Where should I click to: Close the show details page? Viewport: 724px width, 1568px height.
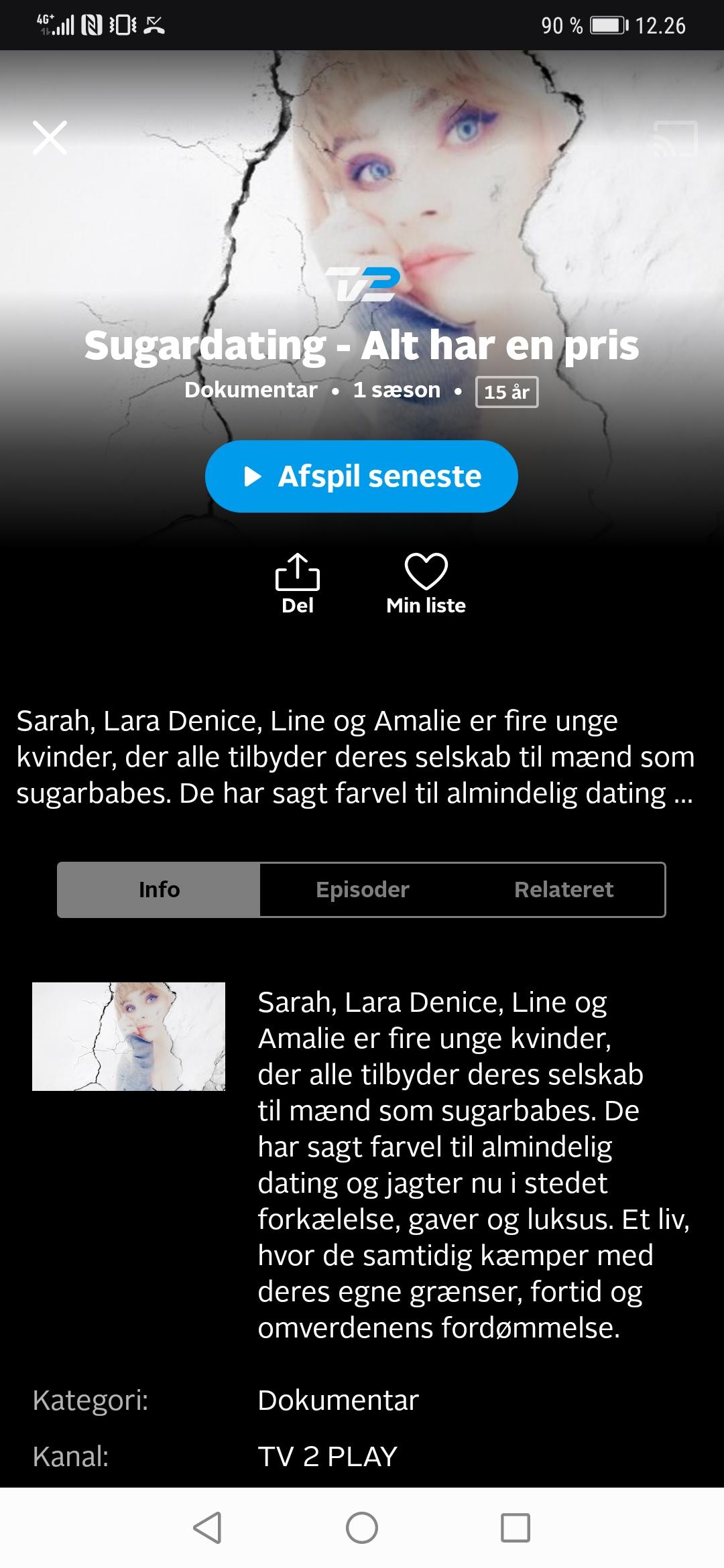(x=50, y=138)
